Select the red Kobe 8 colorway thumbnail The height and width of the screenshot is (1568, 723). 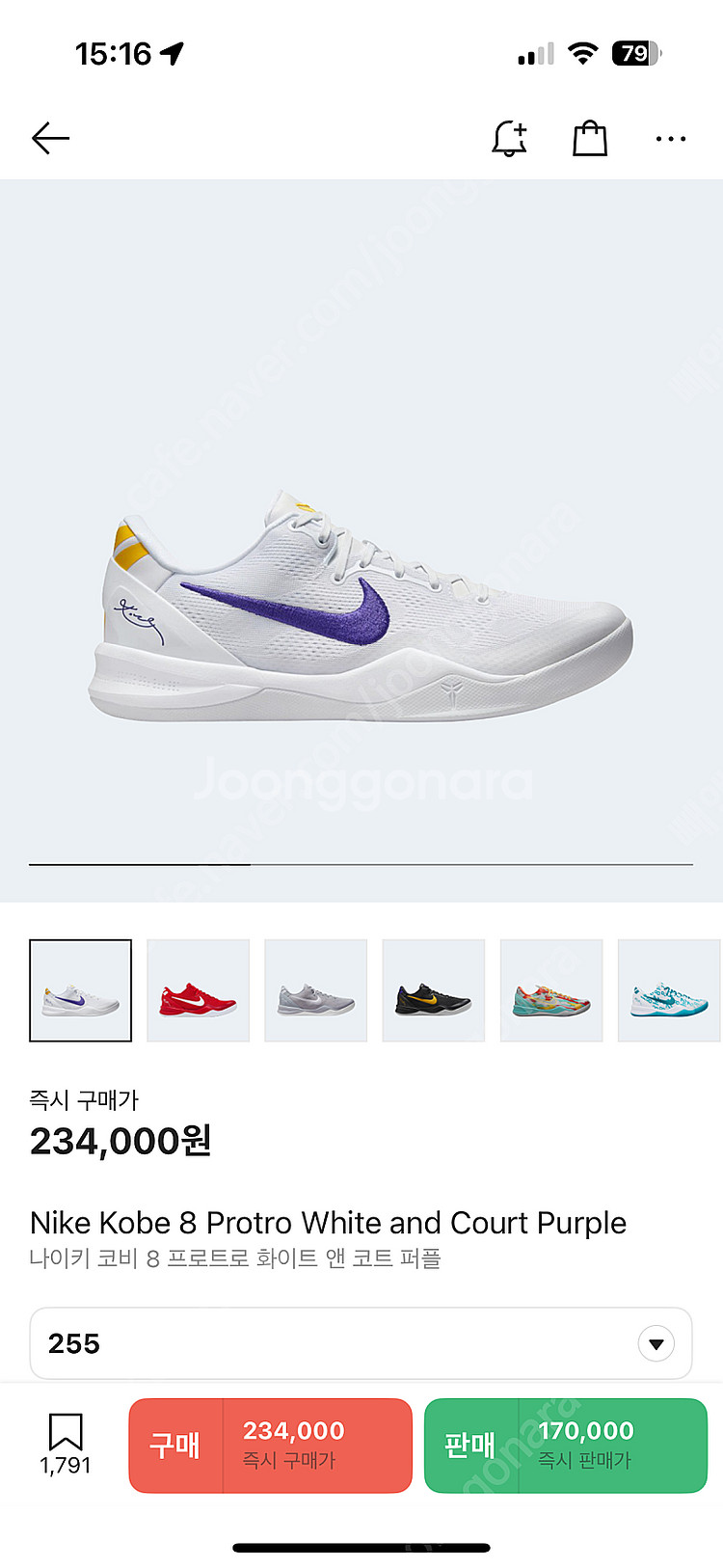point(199,990)
